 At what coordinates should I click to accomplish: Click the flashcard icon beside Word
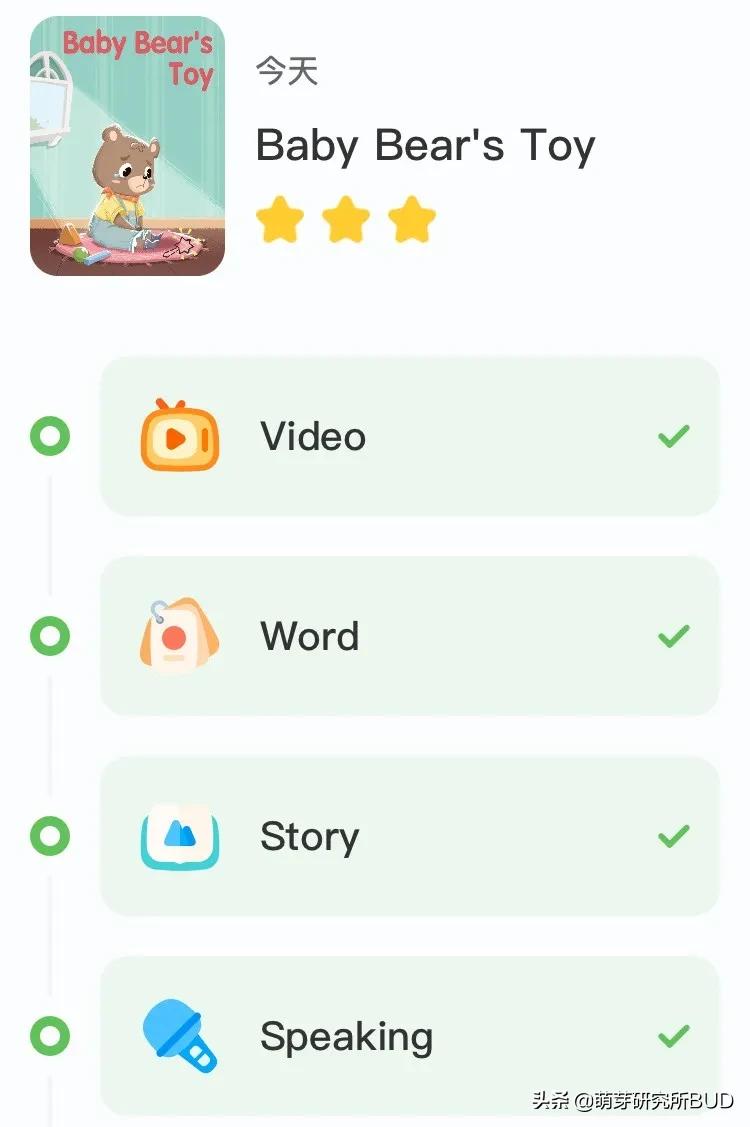coord(178,635)
